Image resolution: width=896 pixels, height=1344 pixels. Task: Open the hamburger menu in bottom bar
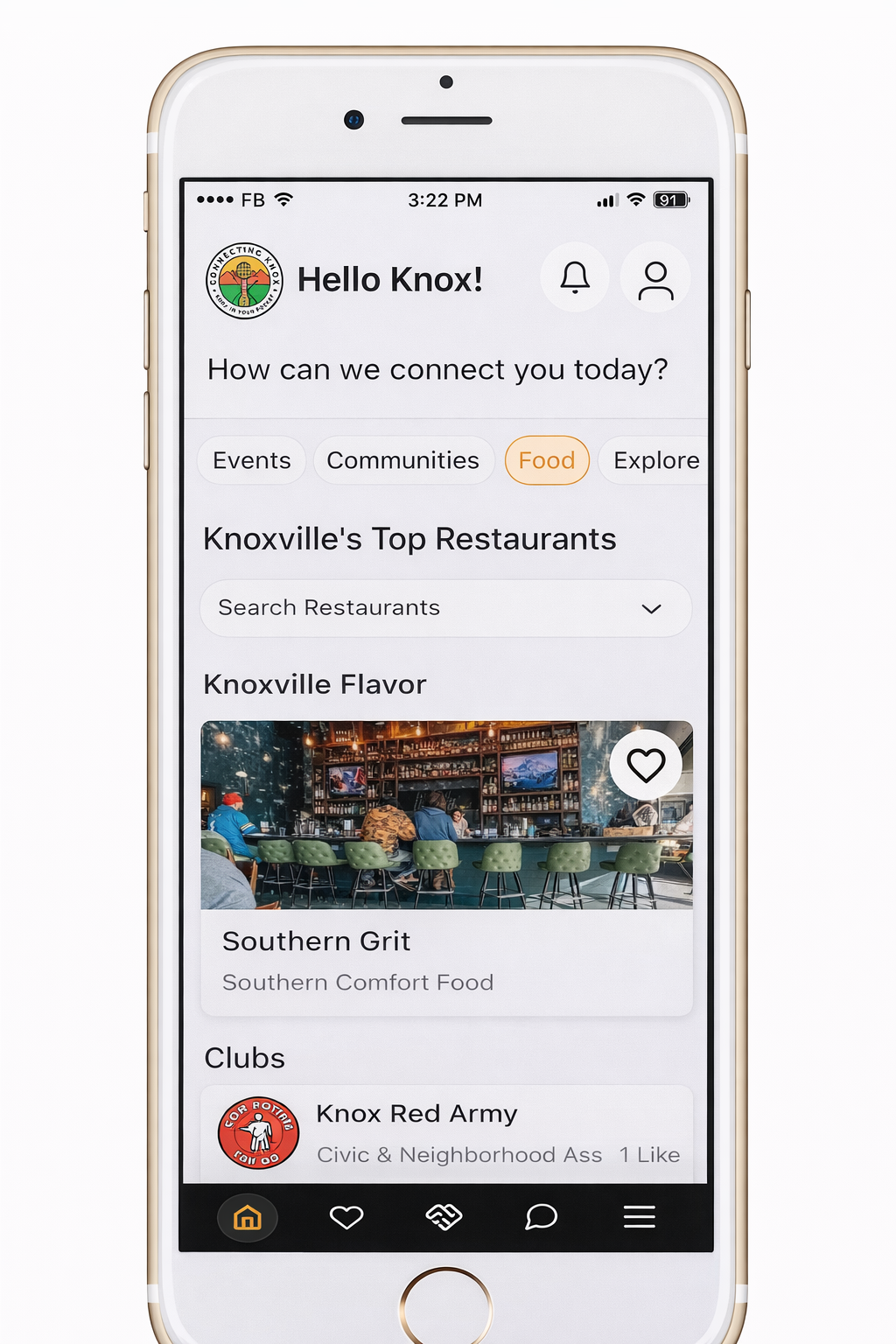(640, 1217)
